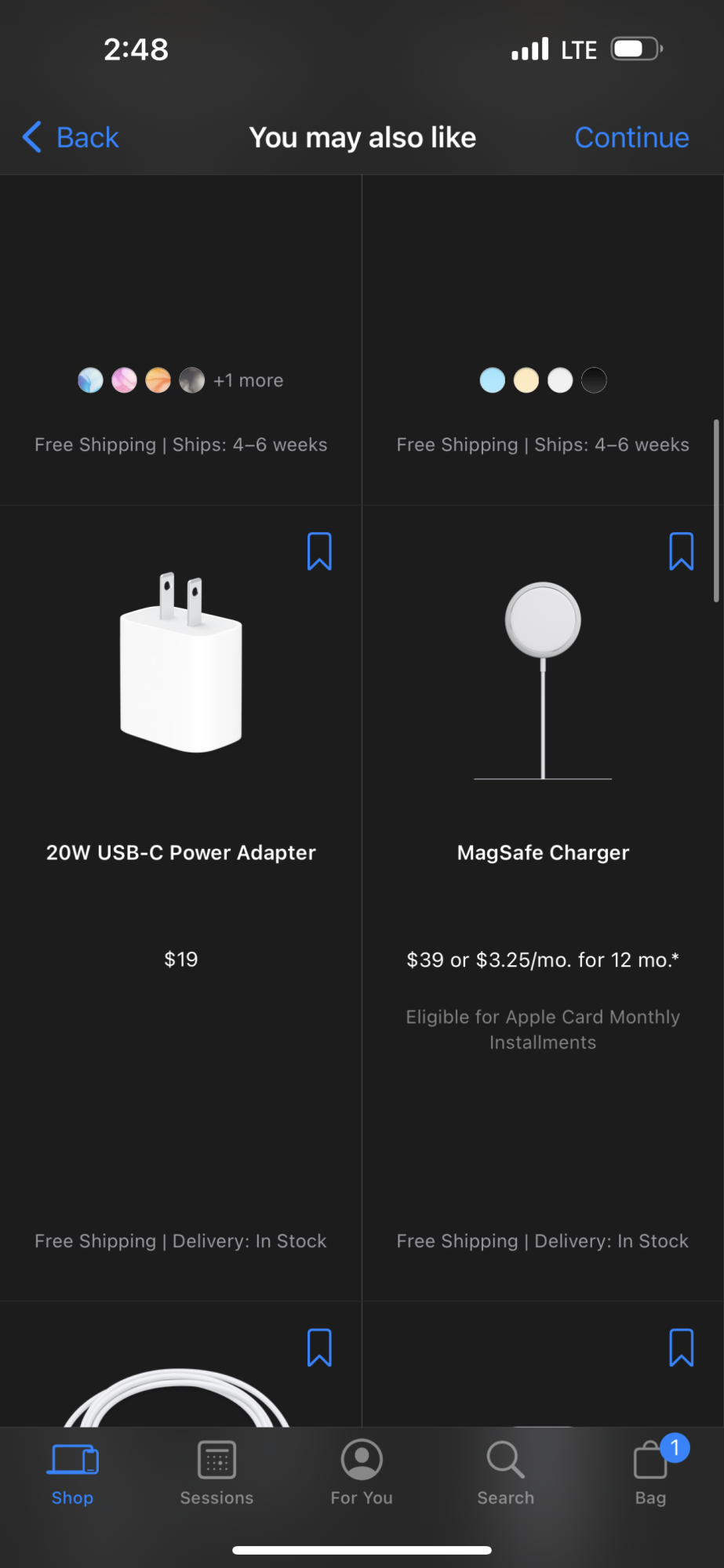Go to the For You tab
724x1568 pixels.
pos(362,1474)
